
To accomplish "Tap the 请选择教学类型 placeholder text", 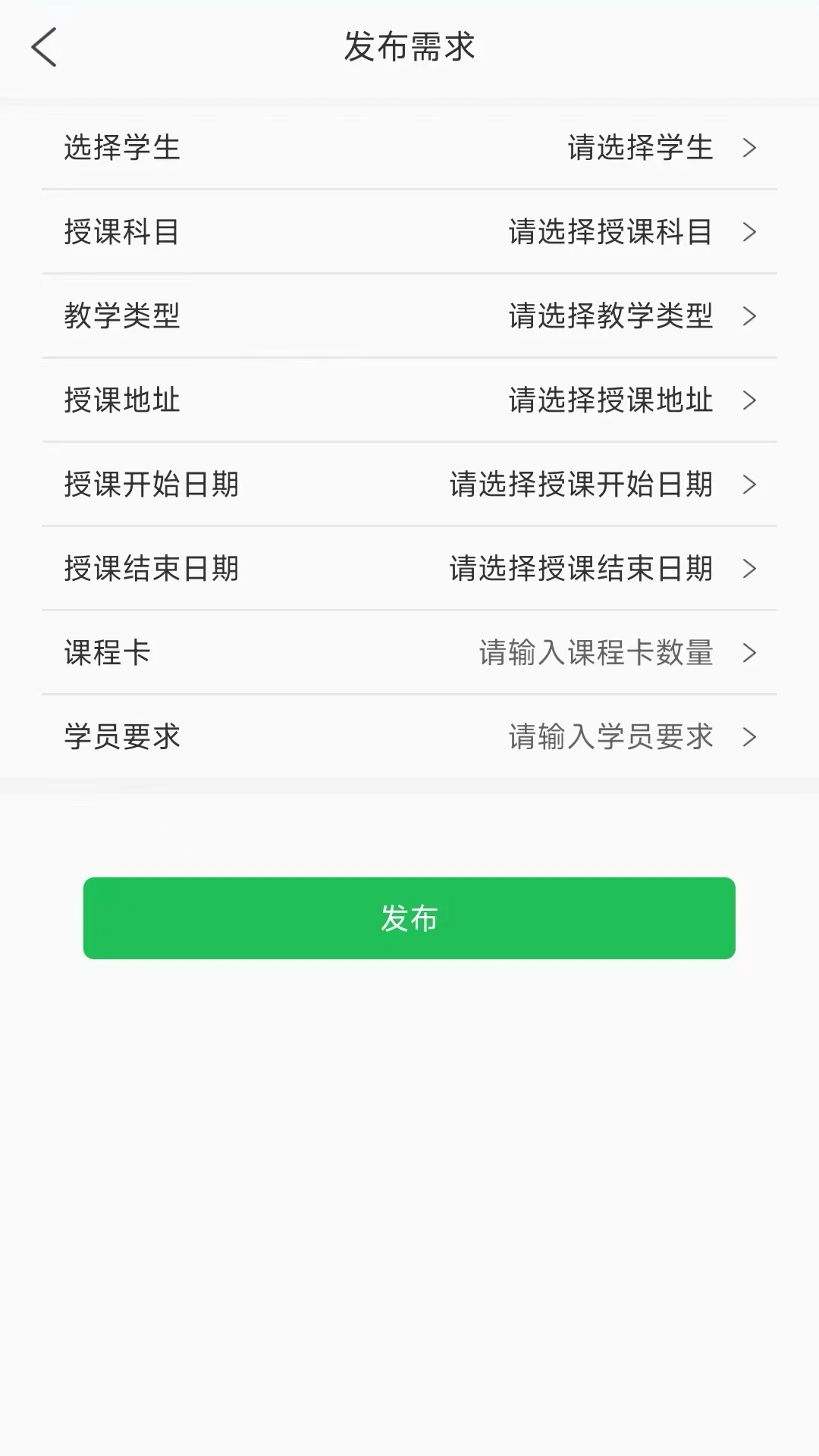I will coord(610,316).
